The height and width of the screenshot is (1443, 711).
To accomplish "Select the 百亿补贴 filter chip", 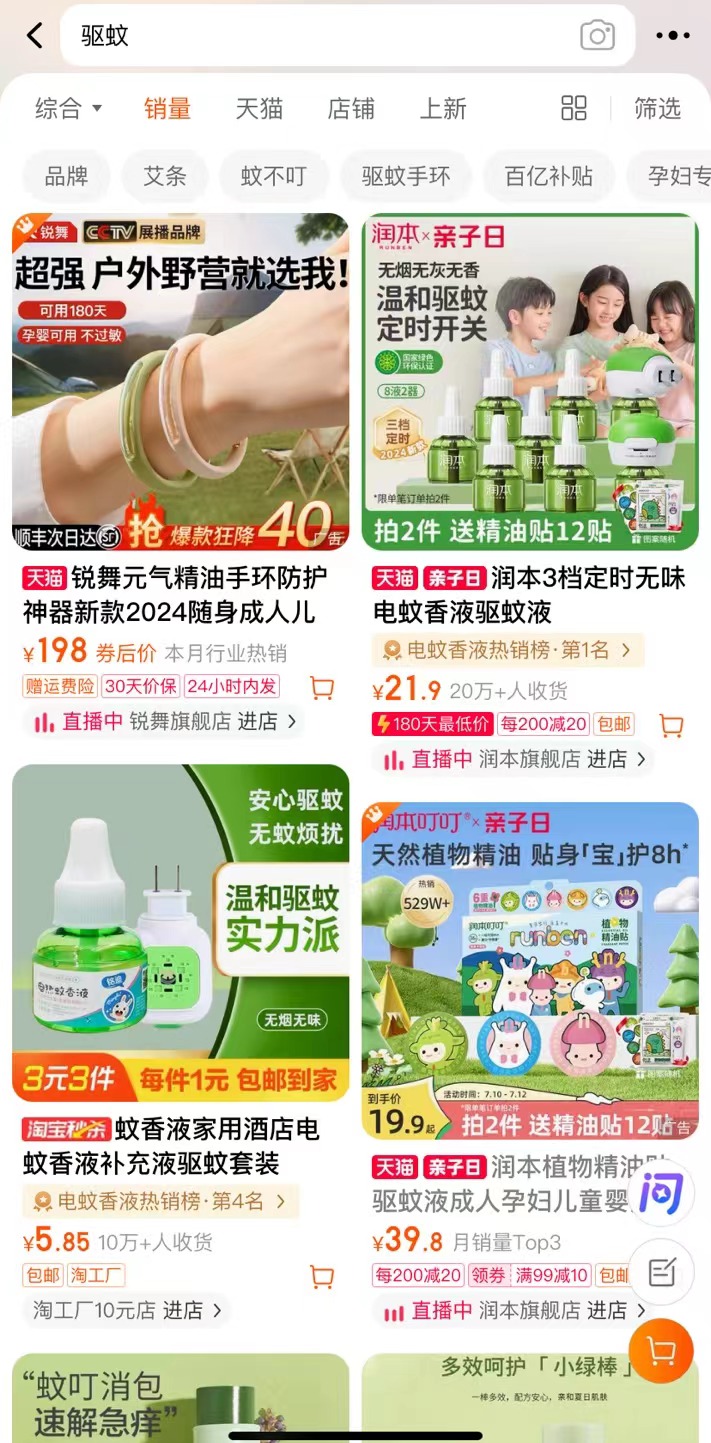I will pyautogui.click(x=548, y=177).
